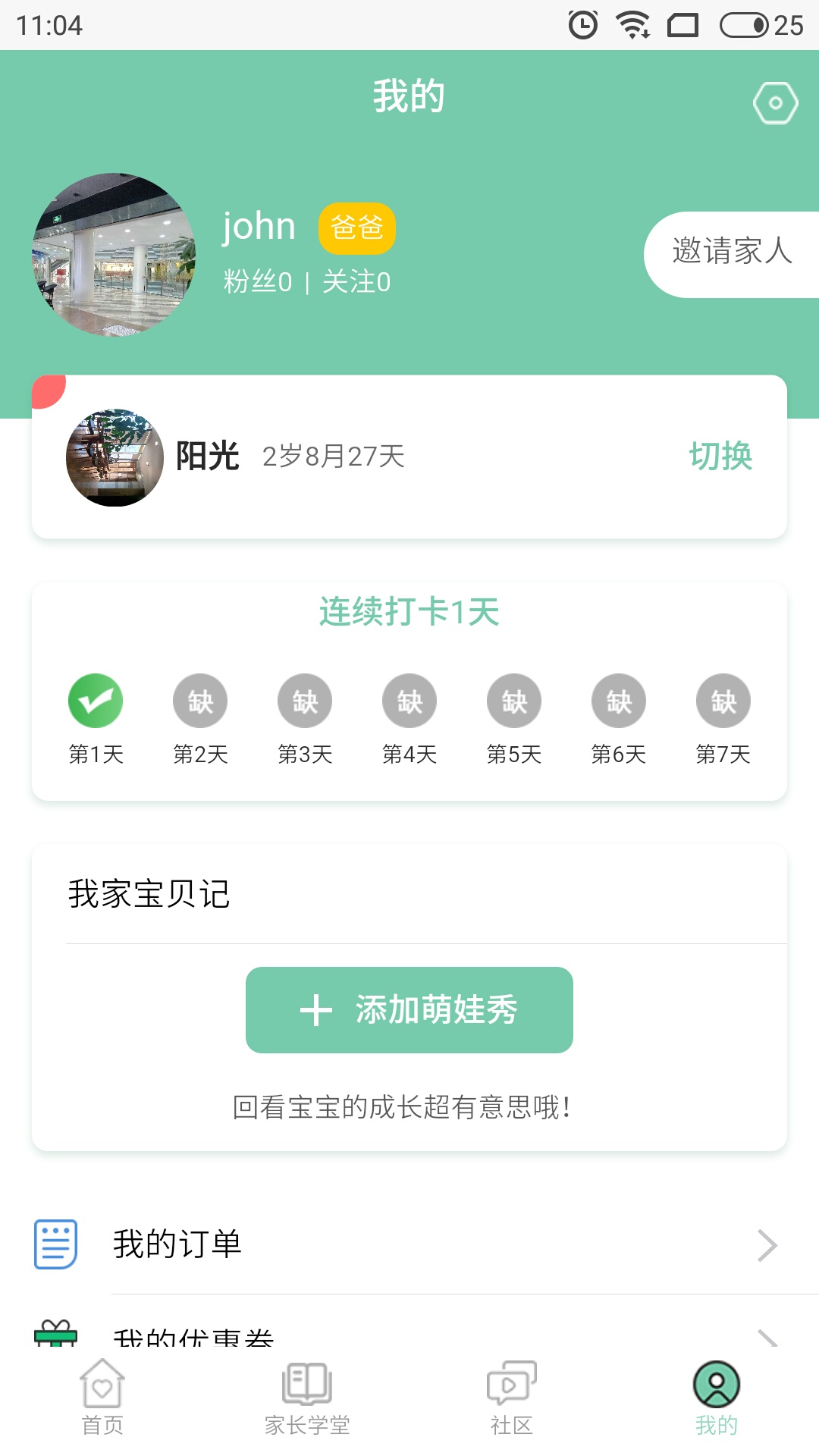The image size is (819, 1456).
Task: Tap the 添加萌娃秀 button
Action: coord(409,1010)
